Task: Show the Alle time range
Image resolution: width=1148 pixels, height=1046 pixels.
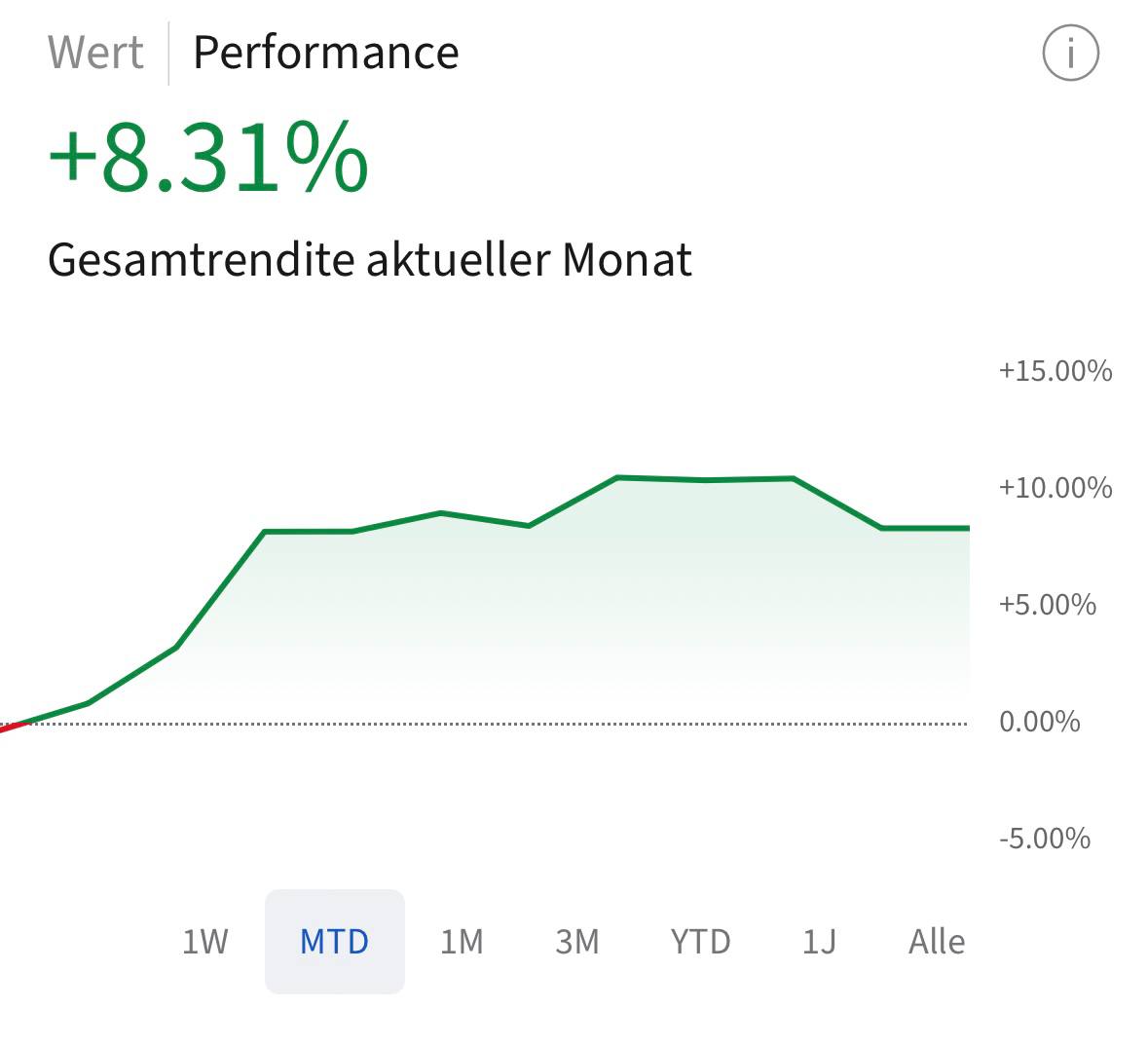Action: (936, 942)
